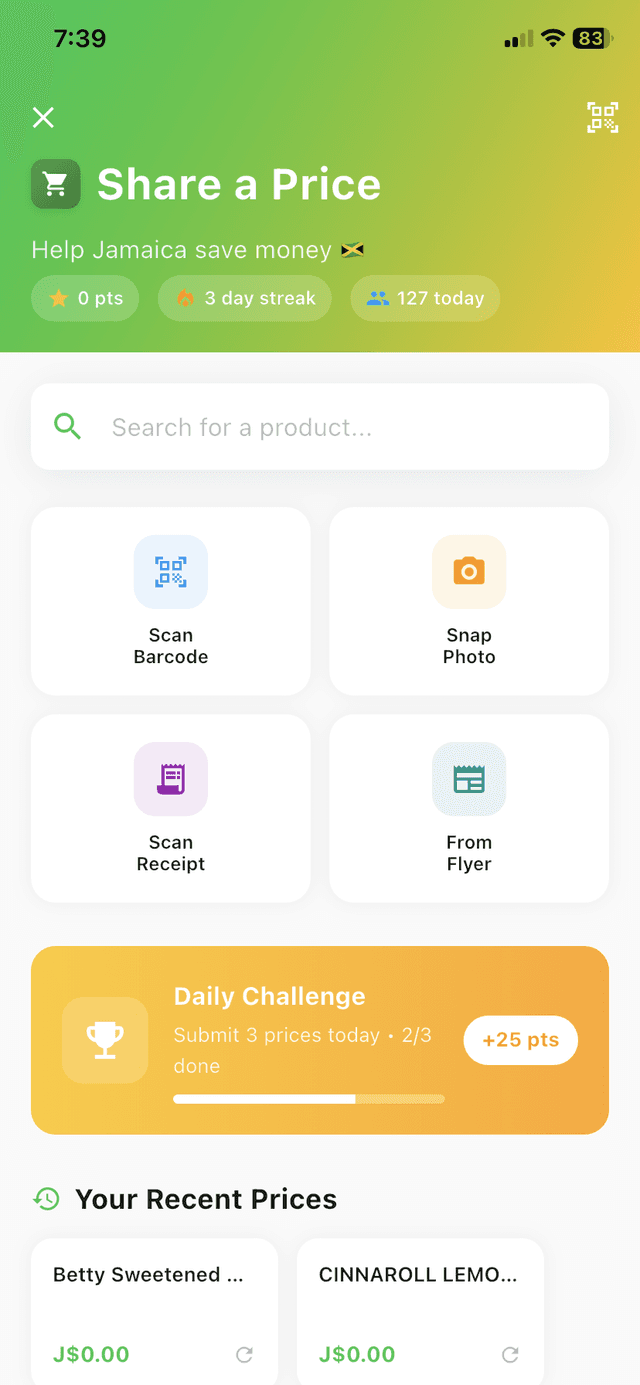Refresh the CINNAROLL LEMO price

[x=510, y=1355]
